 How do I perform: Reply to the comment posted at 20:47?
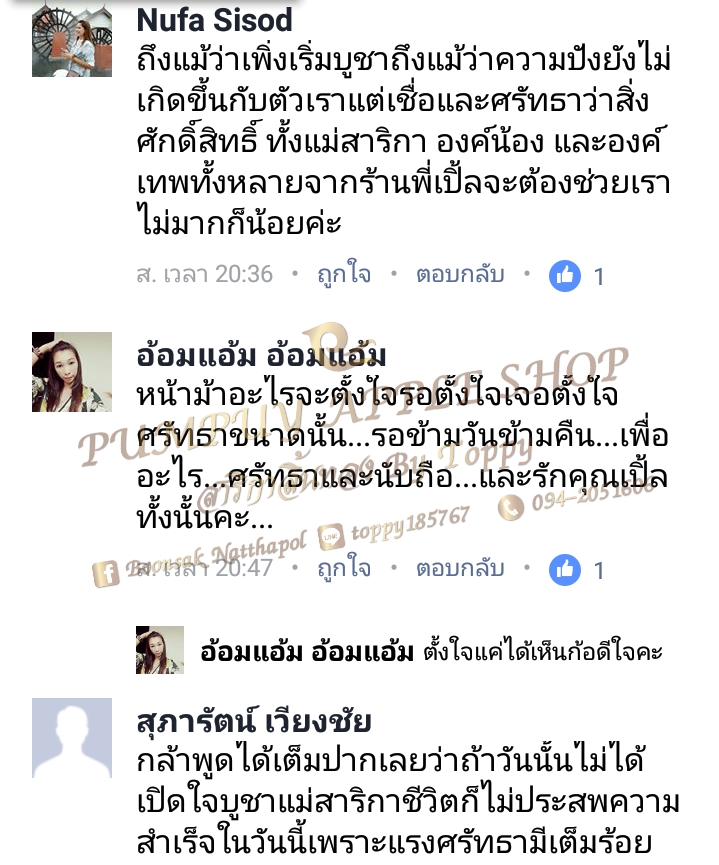460,569
